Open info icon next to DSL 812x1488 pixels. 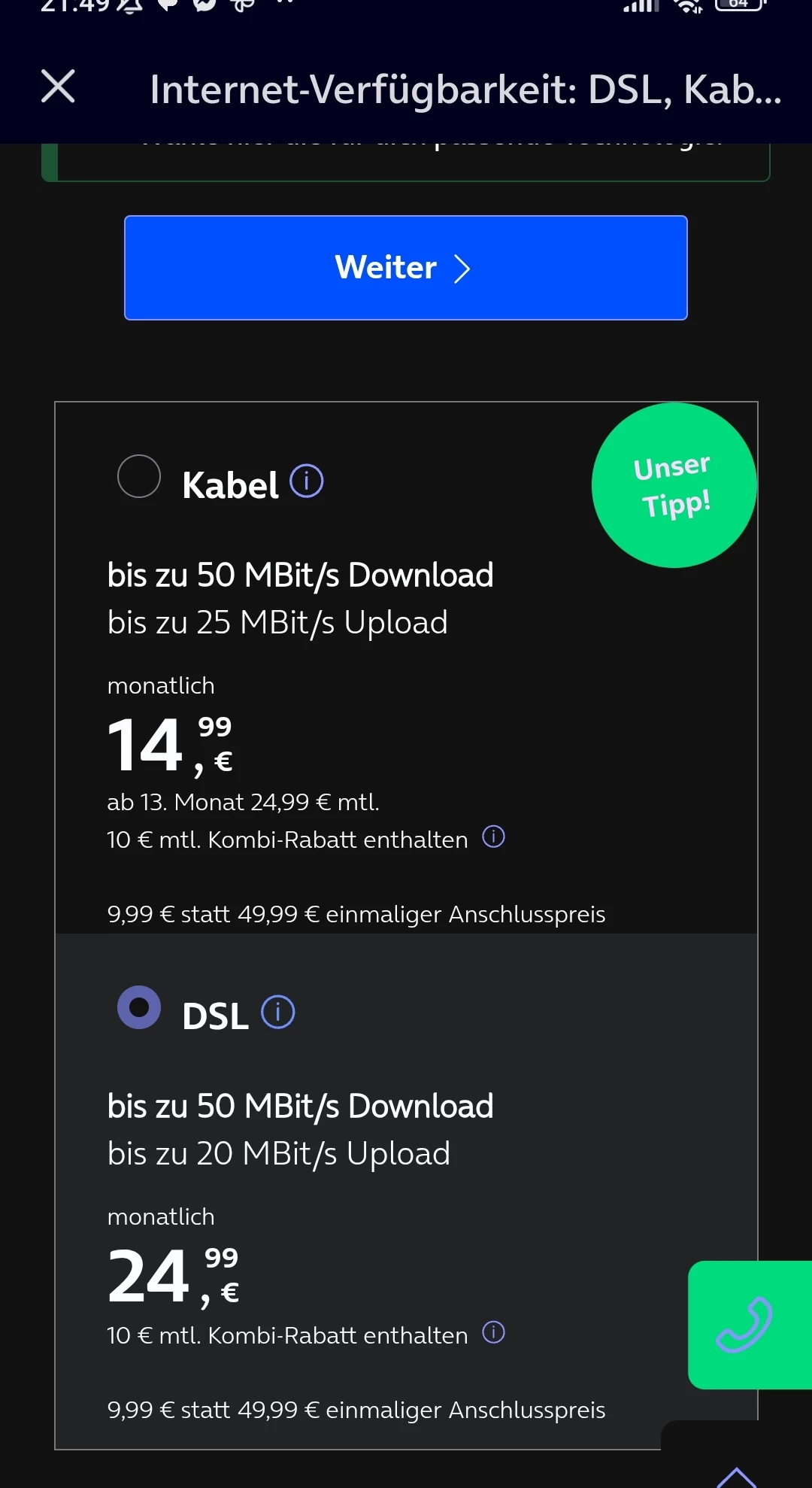(x=277, y=1013)
